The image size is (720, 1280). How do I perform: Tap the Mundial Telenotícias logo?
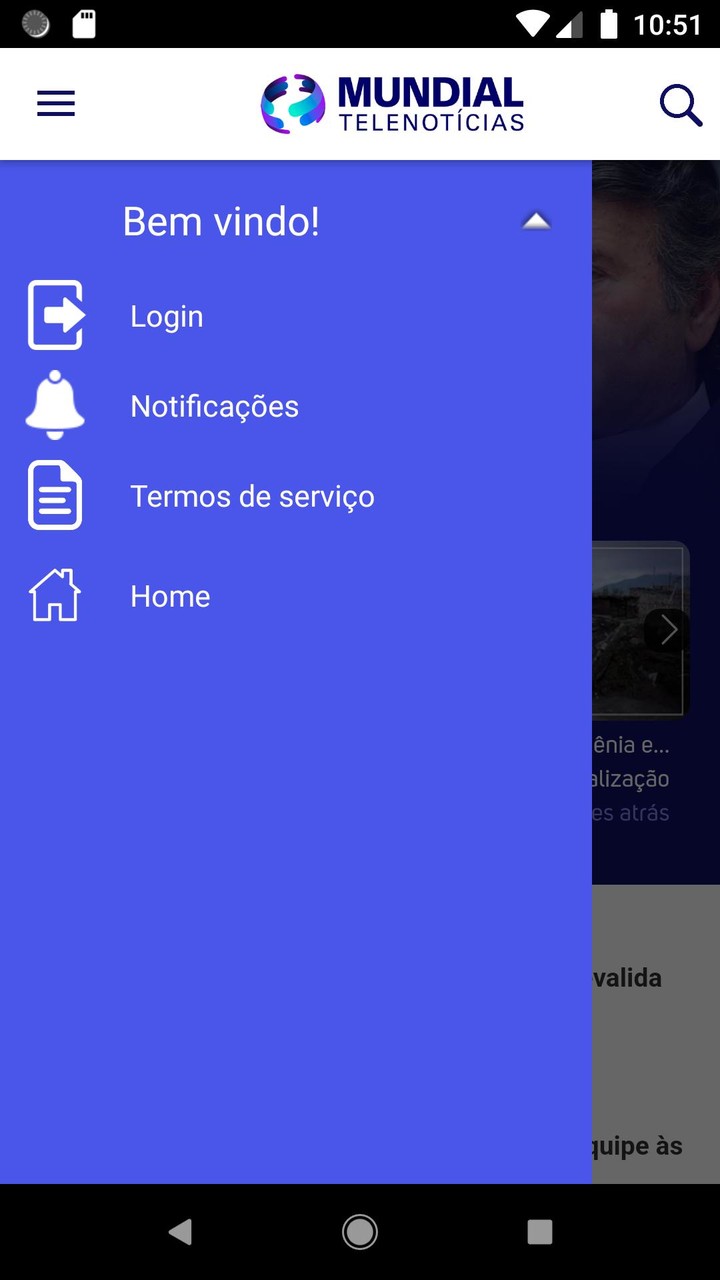(x=392, y=103)
